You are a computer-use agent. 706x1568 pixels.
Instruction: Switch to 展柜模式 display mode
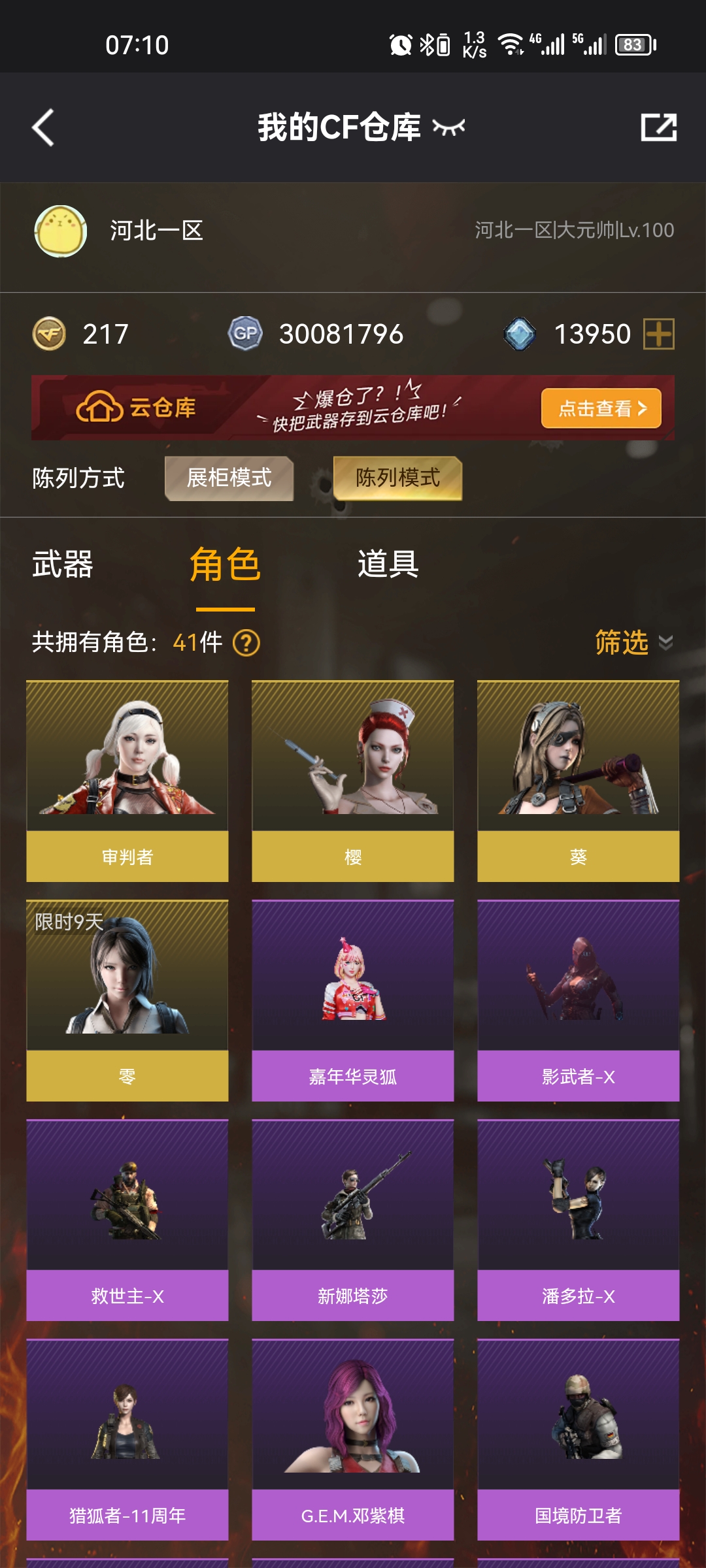click(x=229, y=478)
